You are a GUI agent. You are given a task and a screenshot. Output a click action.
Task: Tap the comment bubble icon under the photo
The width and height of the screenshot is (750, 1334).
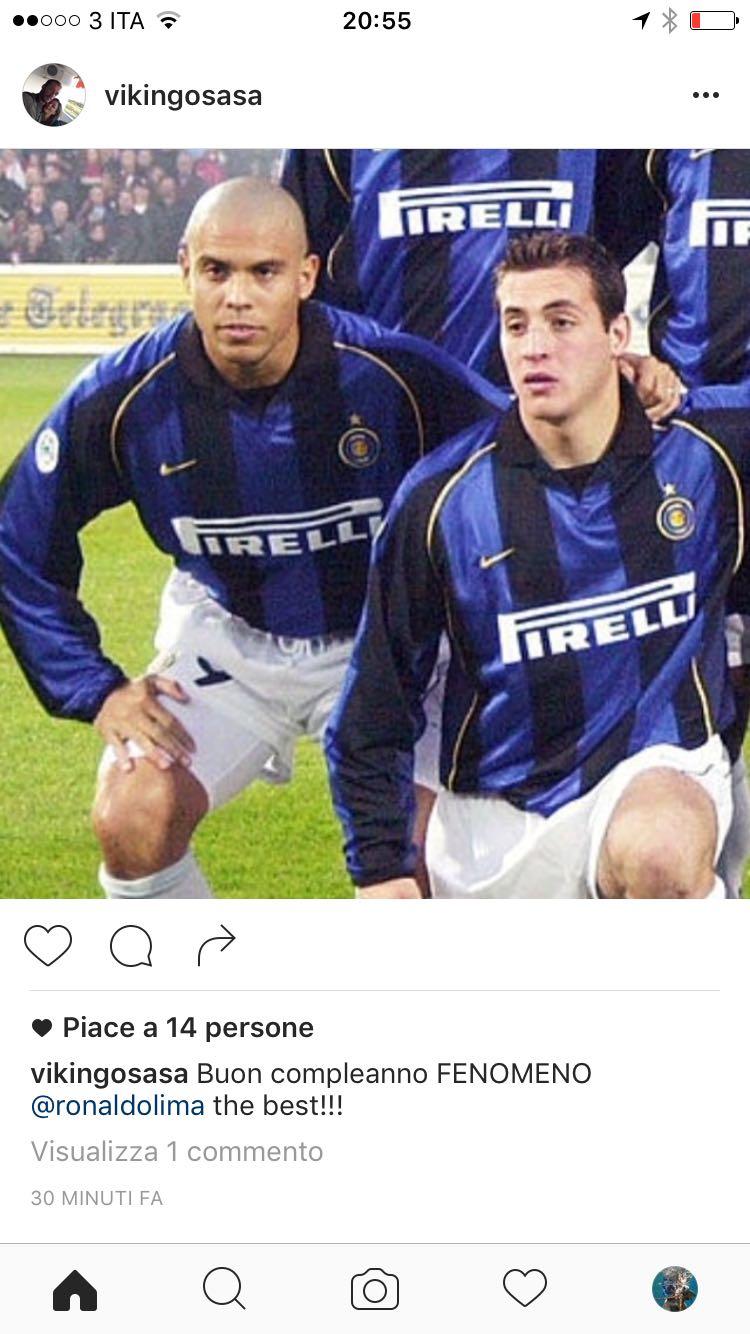click(x=131, y=945)
